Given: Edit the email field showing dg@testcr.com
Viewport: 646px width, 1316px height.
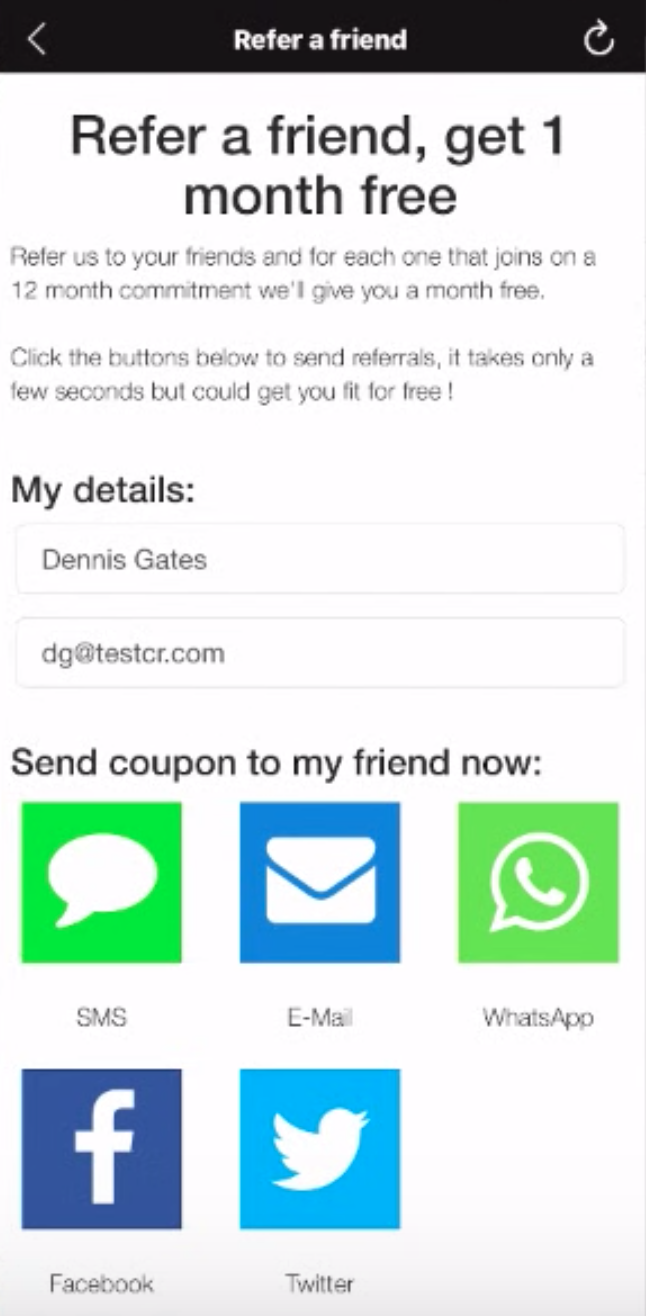Looking at the screenshot, I should tap(320, 653).
